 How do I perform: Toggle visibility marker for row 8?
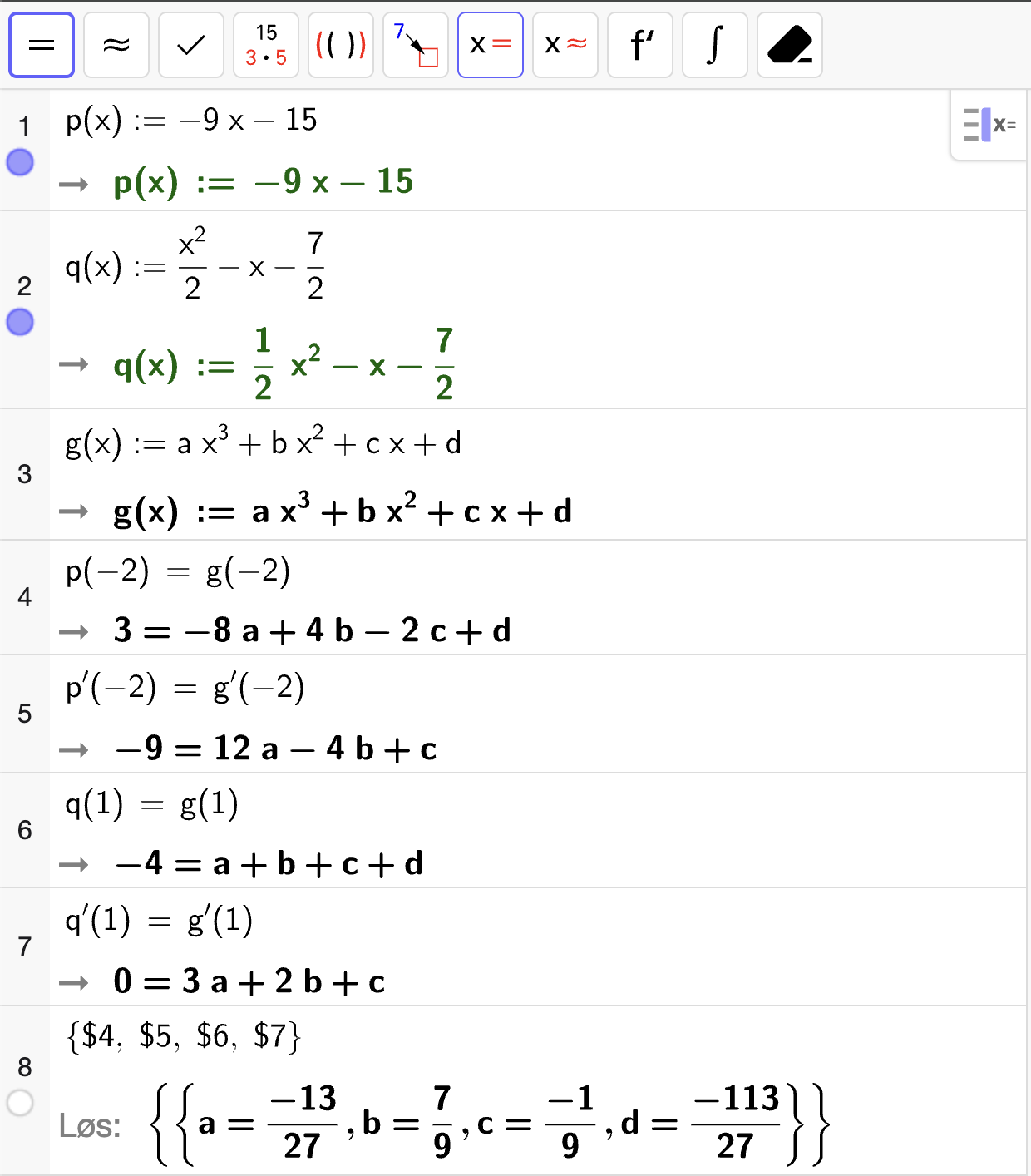point(20,1103)
